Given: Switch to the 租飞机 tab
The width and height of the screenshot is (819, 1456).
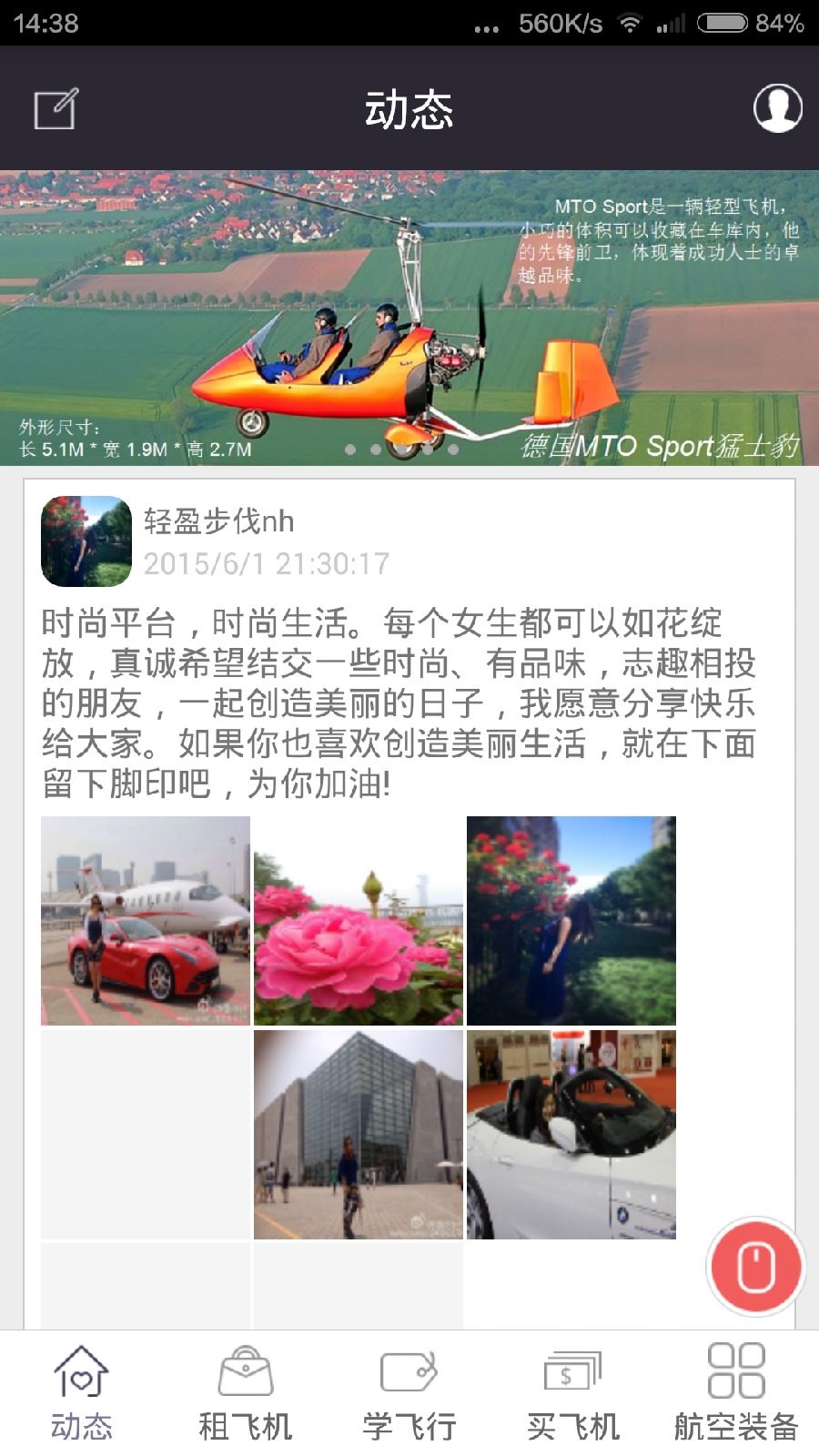Looking at the screenshot, I should 246,1394.
